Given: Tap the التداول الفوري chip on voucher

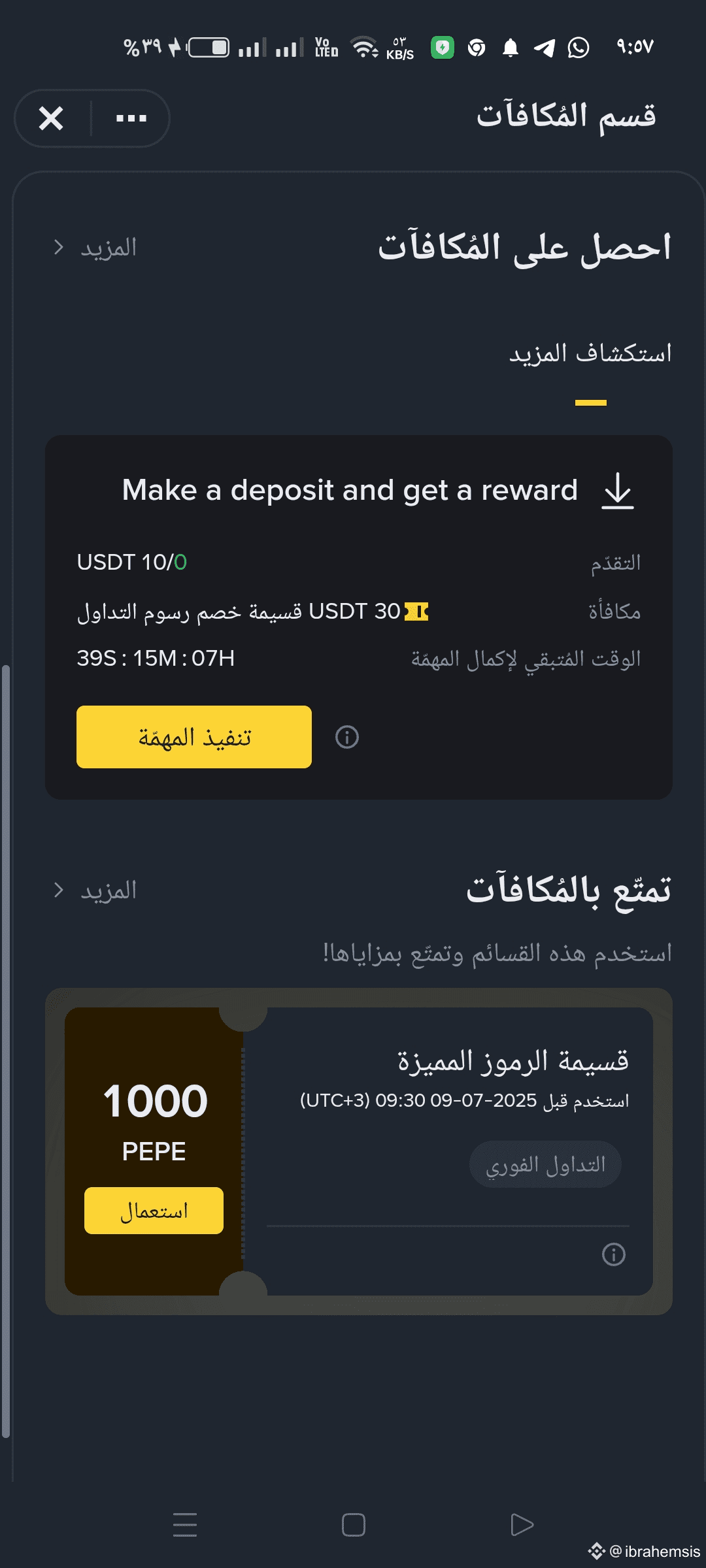Looking at the screenshot, I should tap(545, 1164).
